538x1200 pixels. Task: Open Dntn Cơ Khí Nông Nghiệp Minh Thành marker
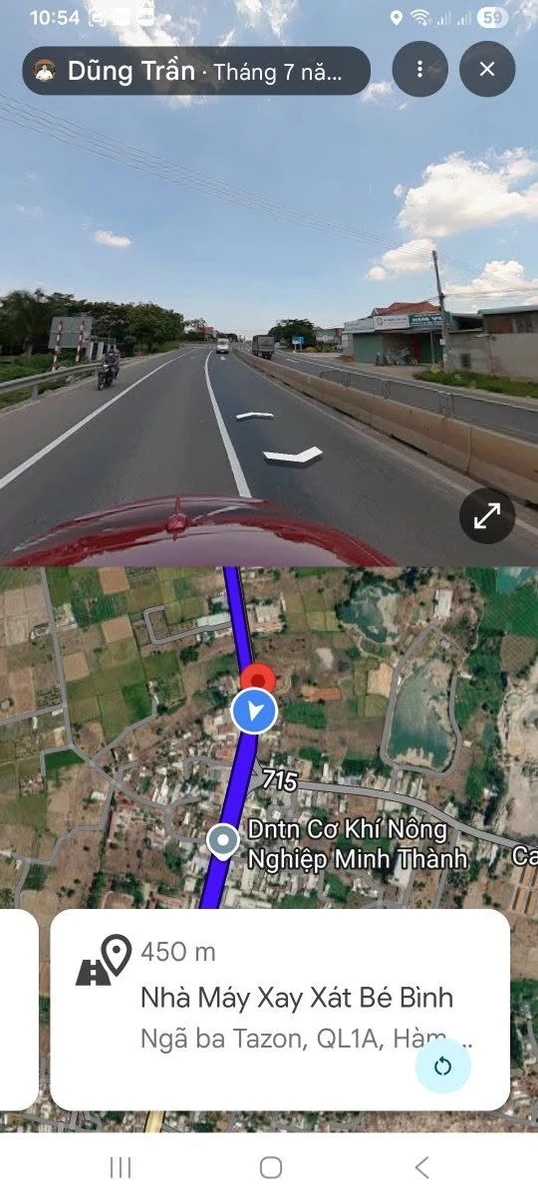click(x=222, y=840)
